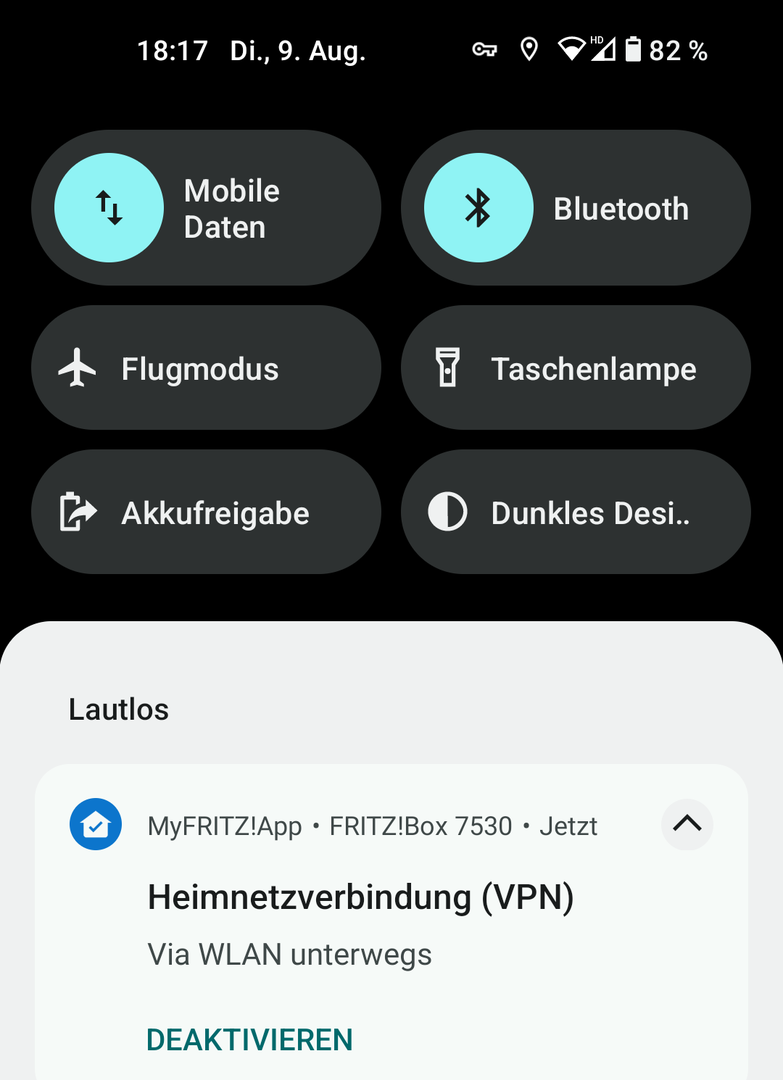Image resolution: width=783 pixels, height=1080 pixels.
Task: Switch on the Taschenlampe
Action: coord(575,369)
